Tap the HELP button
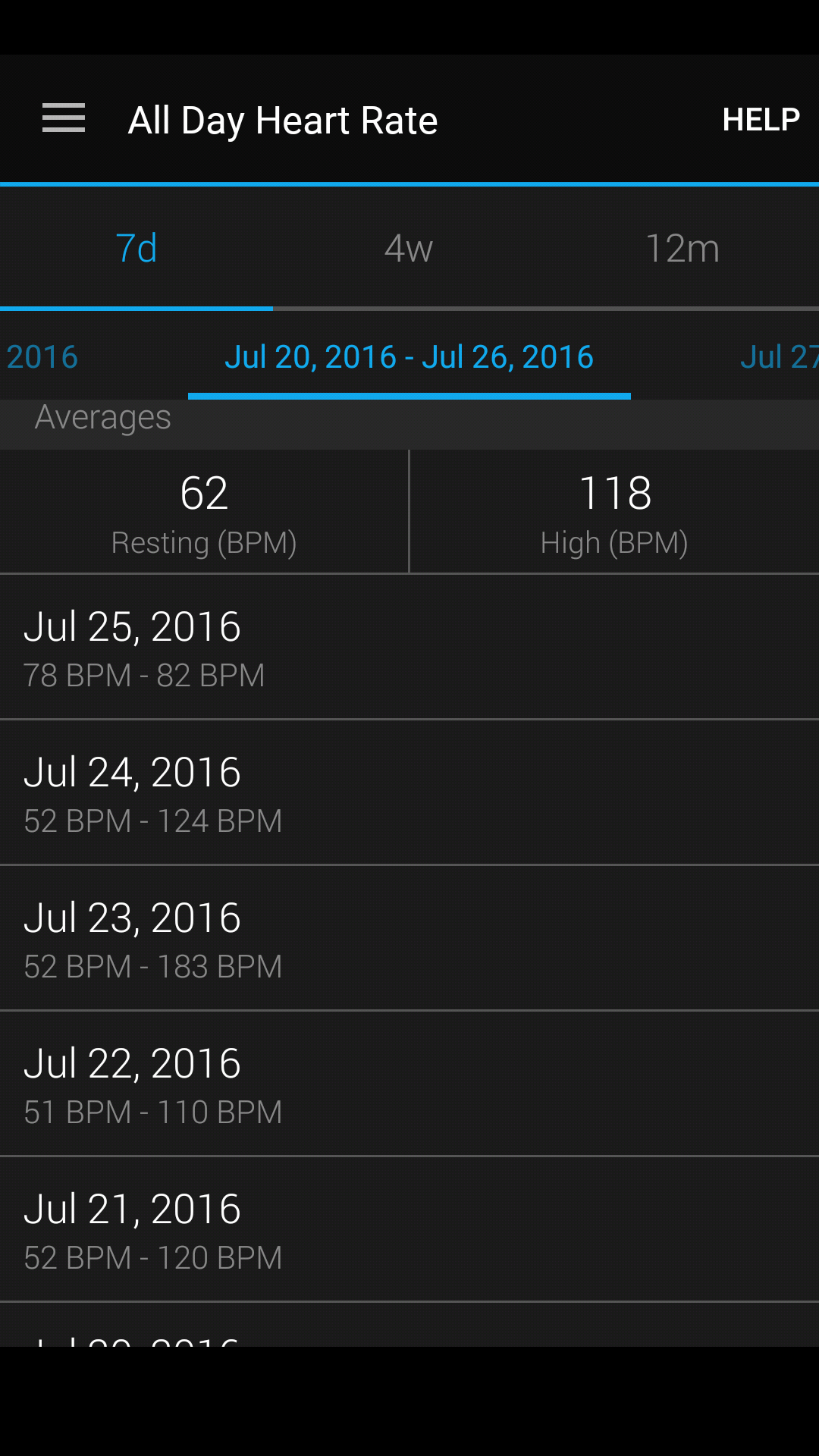Image resolution: width=819 pixels, height=1456 pixels. (761, 119)
